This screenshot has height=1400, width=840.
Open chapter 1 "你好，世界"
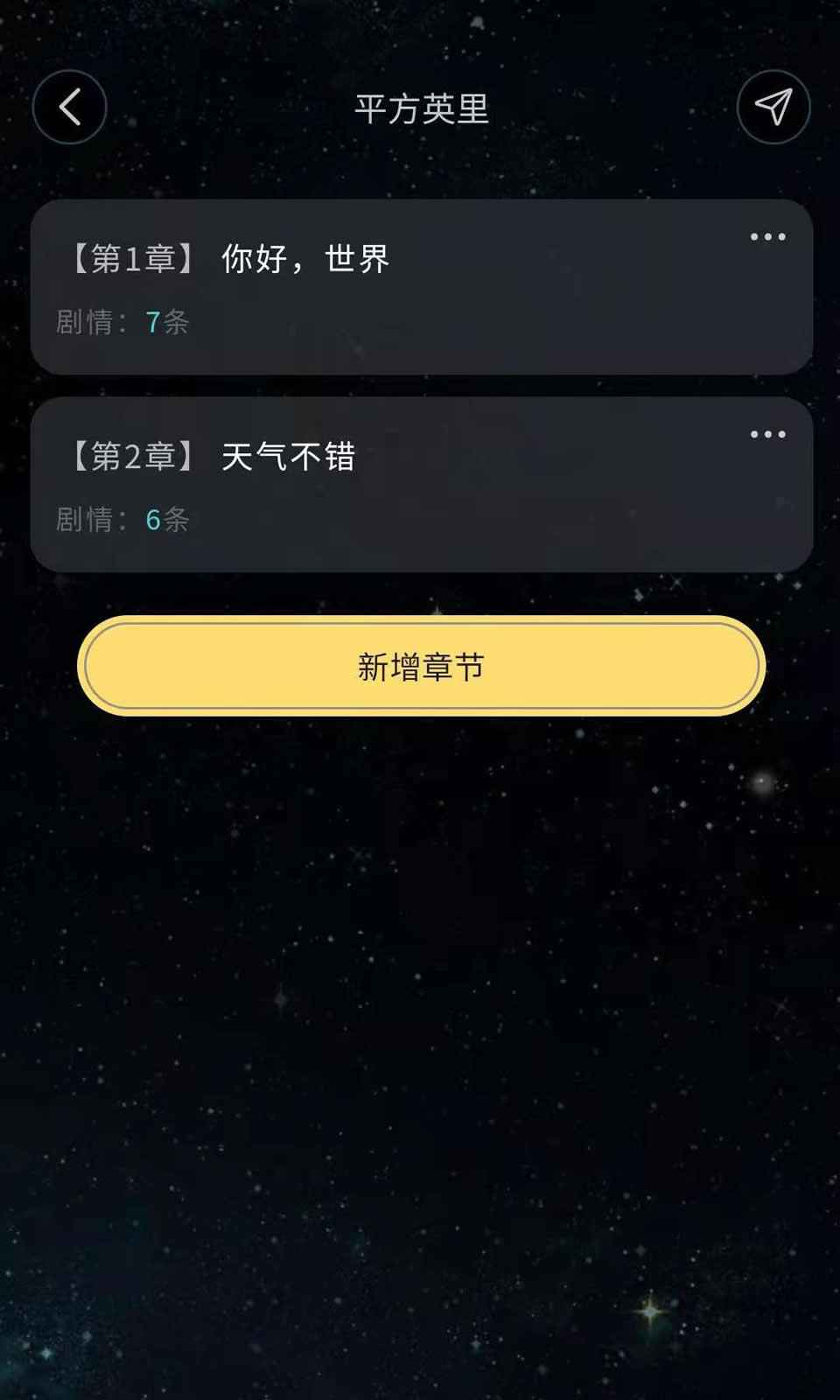(350, 287)
